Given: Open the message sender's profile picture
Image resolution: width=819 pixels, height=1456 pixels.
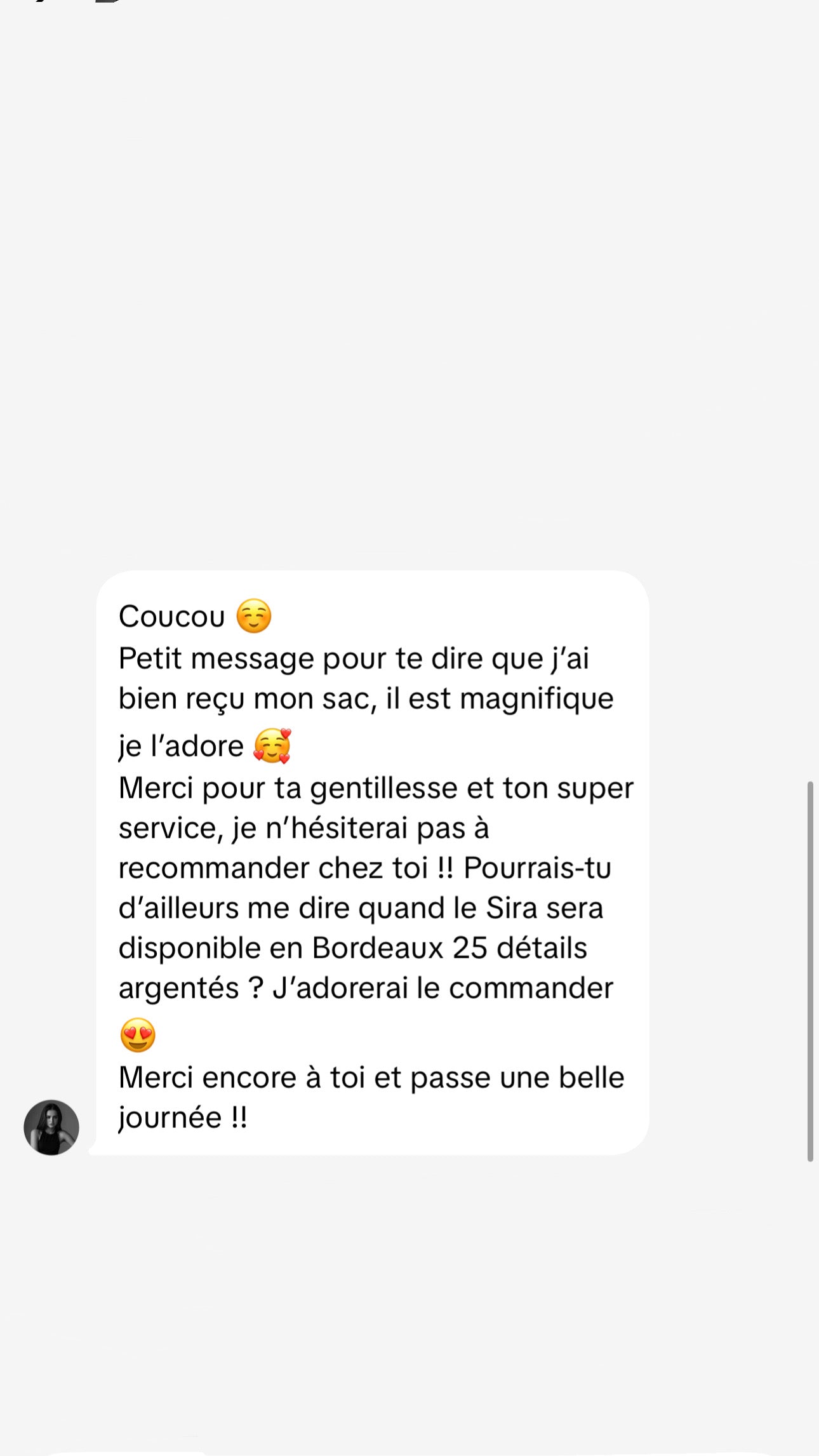Looking at the screenshot, I should 51,1127.
